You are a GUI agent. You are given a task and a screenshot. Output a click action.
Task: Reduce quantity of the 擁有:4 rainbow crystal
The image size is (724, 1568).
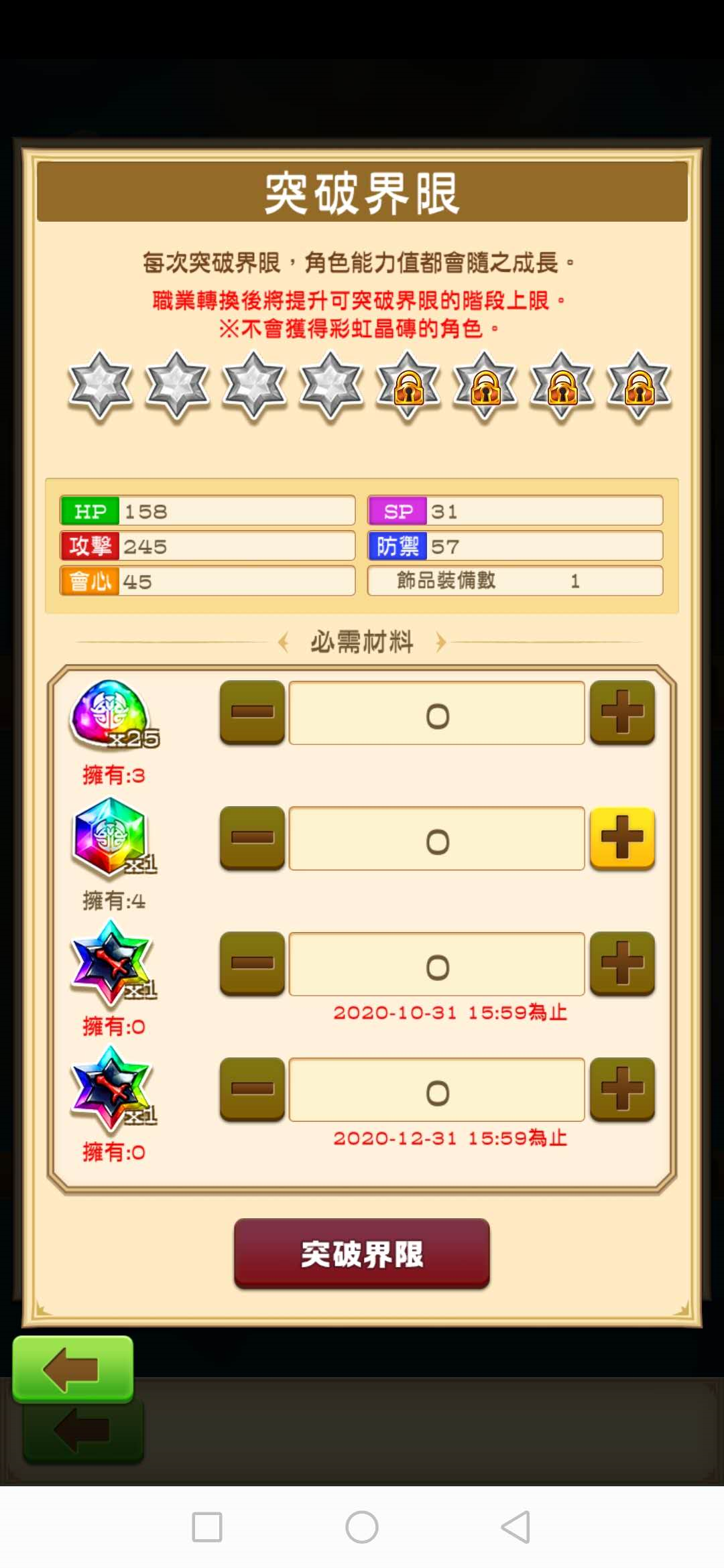coord(252,838)
